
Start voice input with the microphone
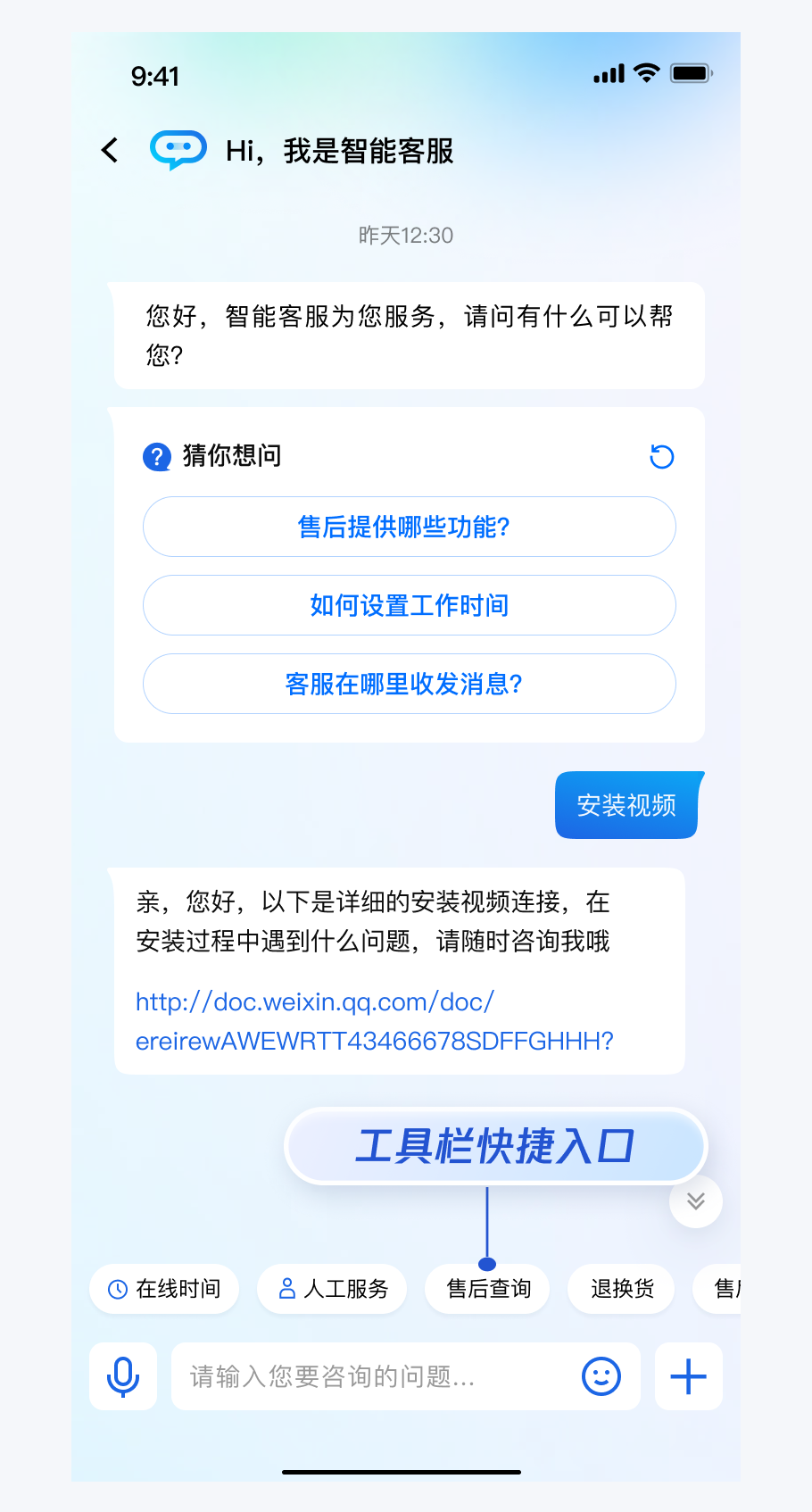(123, 1376)
